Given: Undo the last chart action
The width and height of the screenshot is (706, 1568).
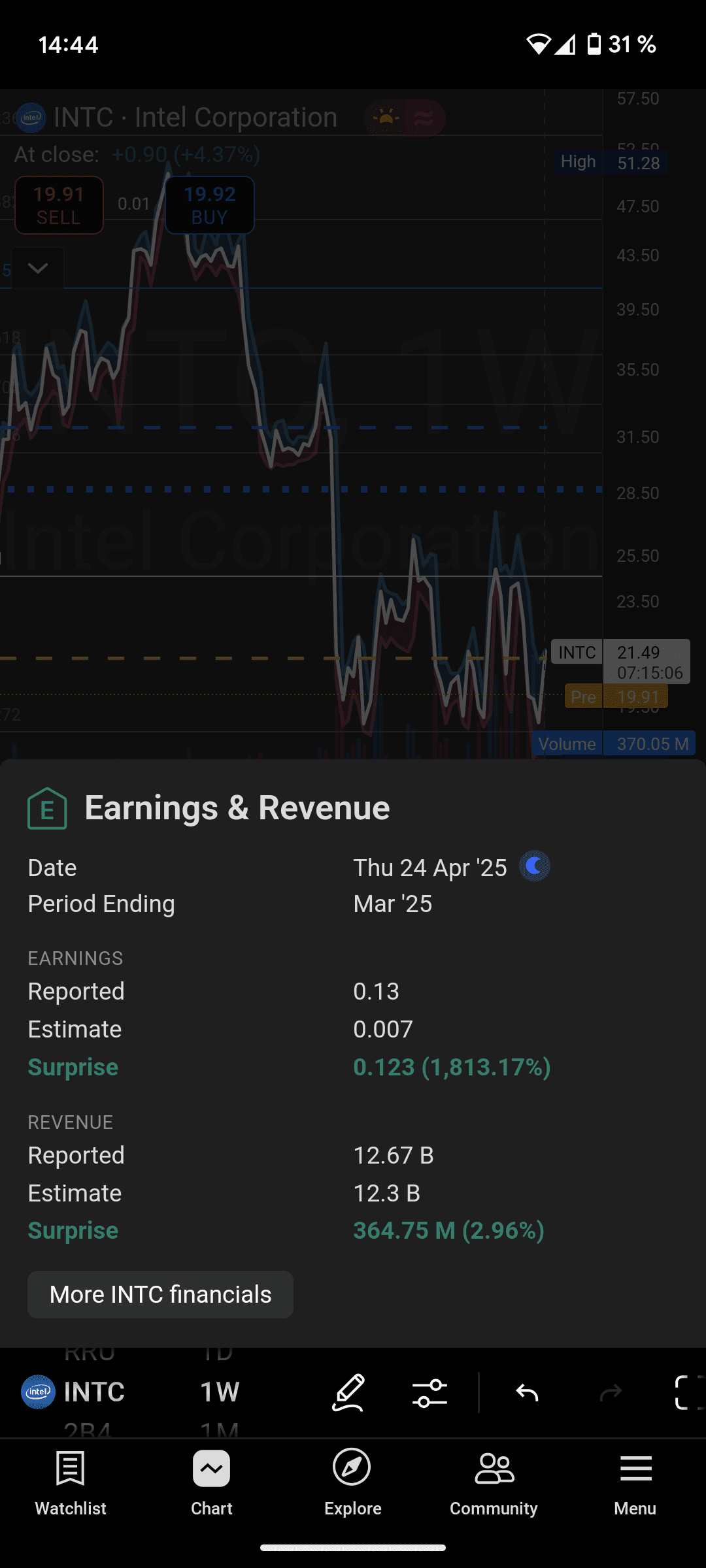Looking at the screenshot, I should [527, 1392].
